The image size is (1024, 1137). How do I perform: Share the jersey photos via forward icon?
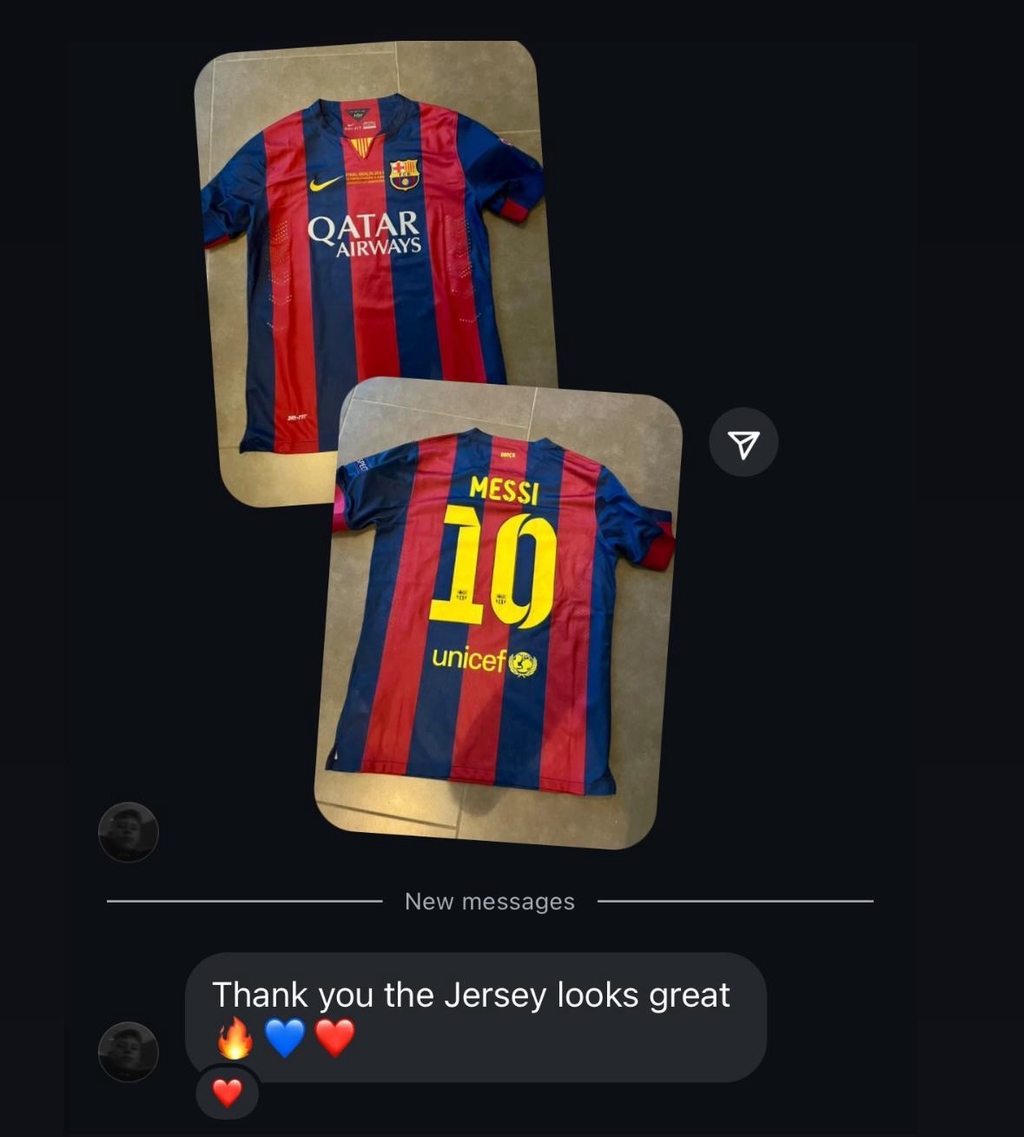coord(743,442)
